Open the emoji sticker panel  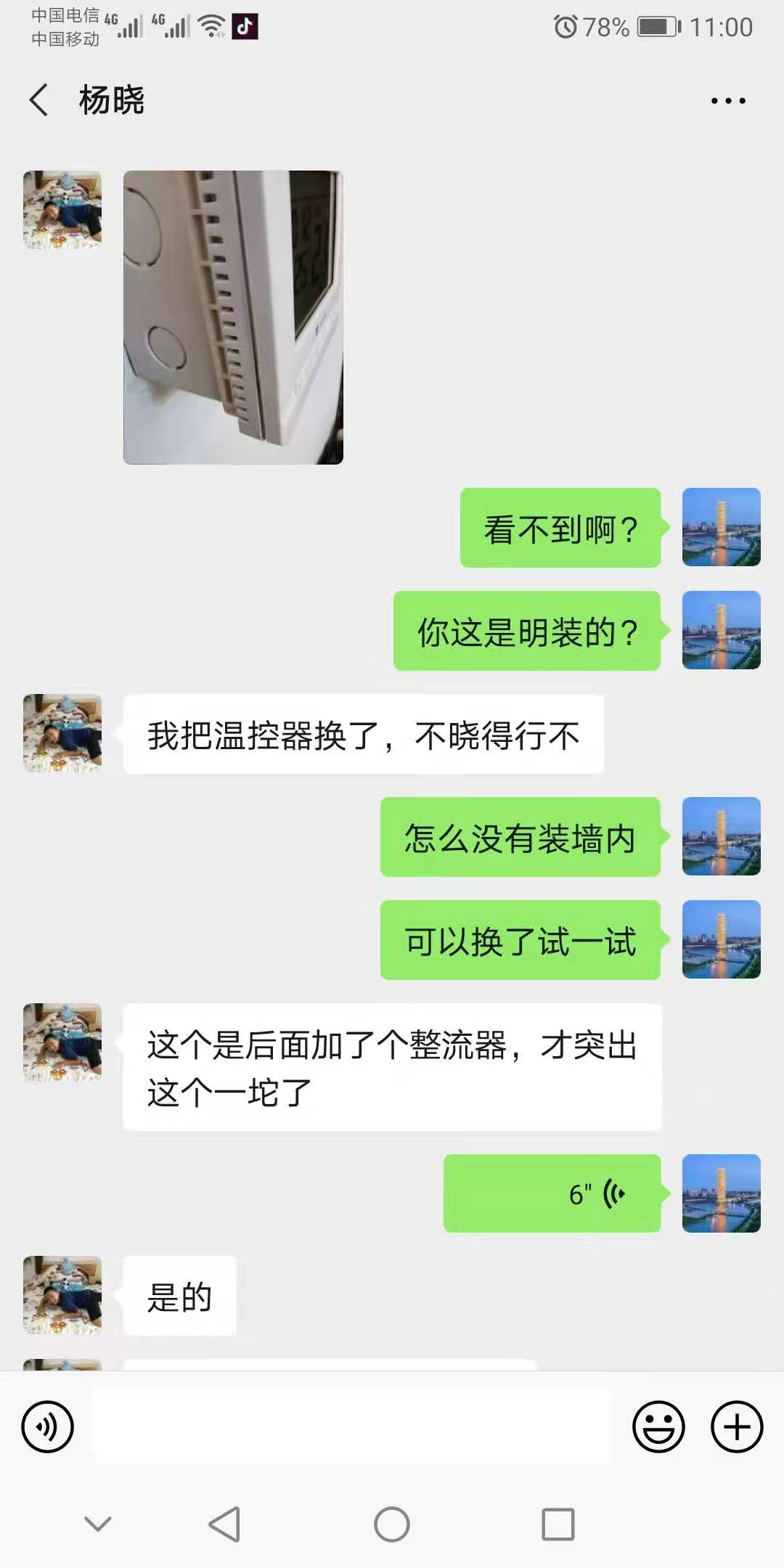pyautogui.click(x=658, y=1427)
